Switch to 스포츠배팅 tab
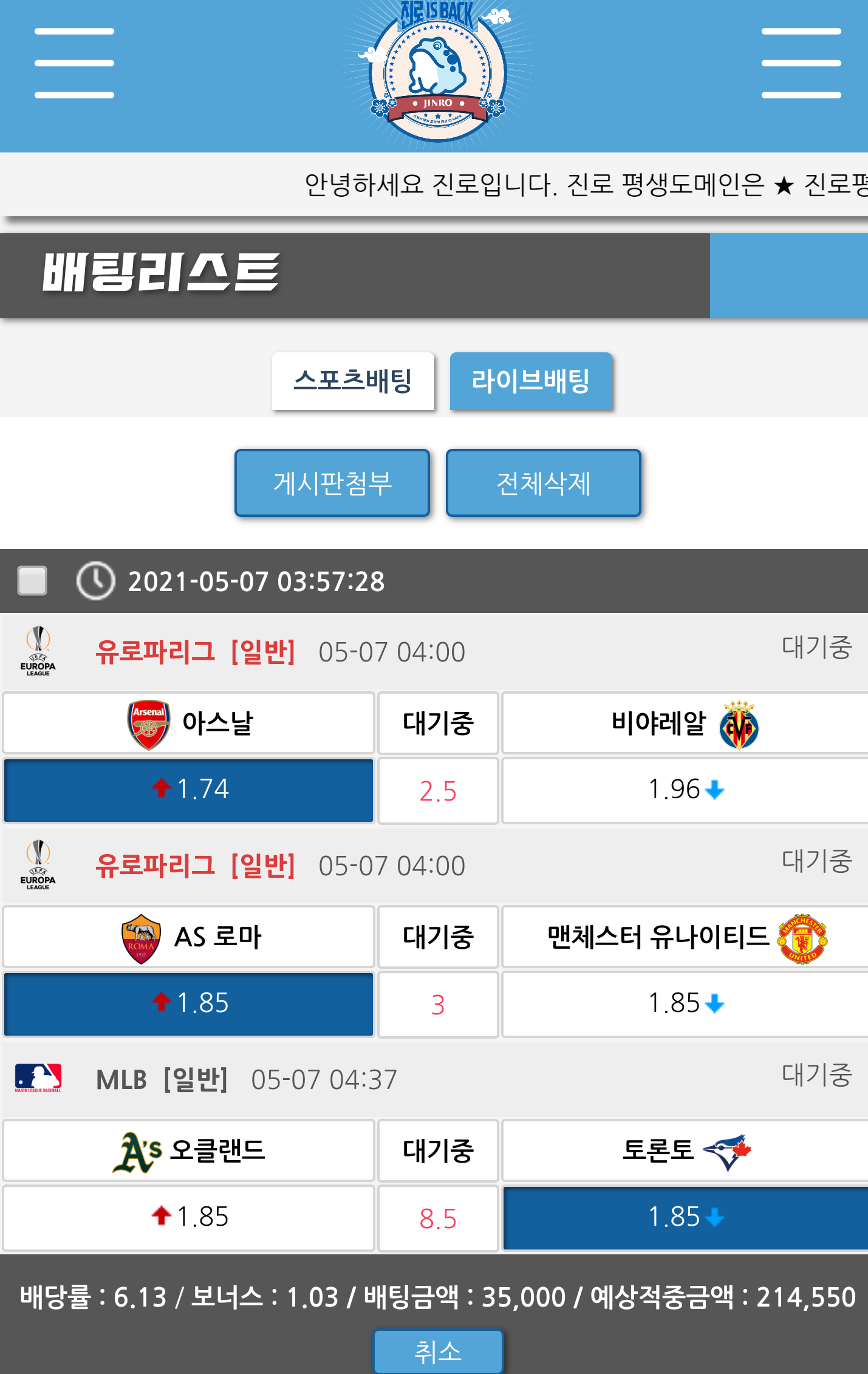The image size is (868, 1374). pos(353,381)
